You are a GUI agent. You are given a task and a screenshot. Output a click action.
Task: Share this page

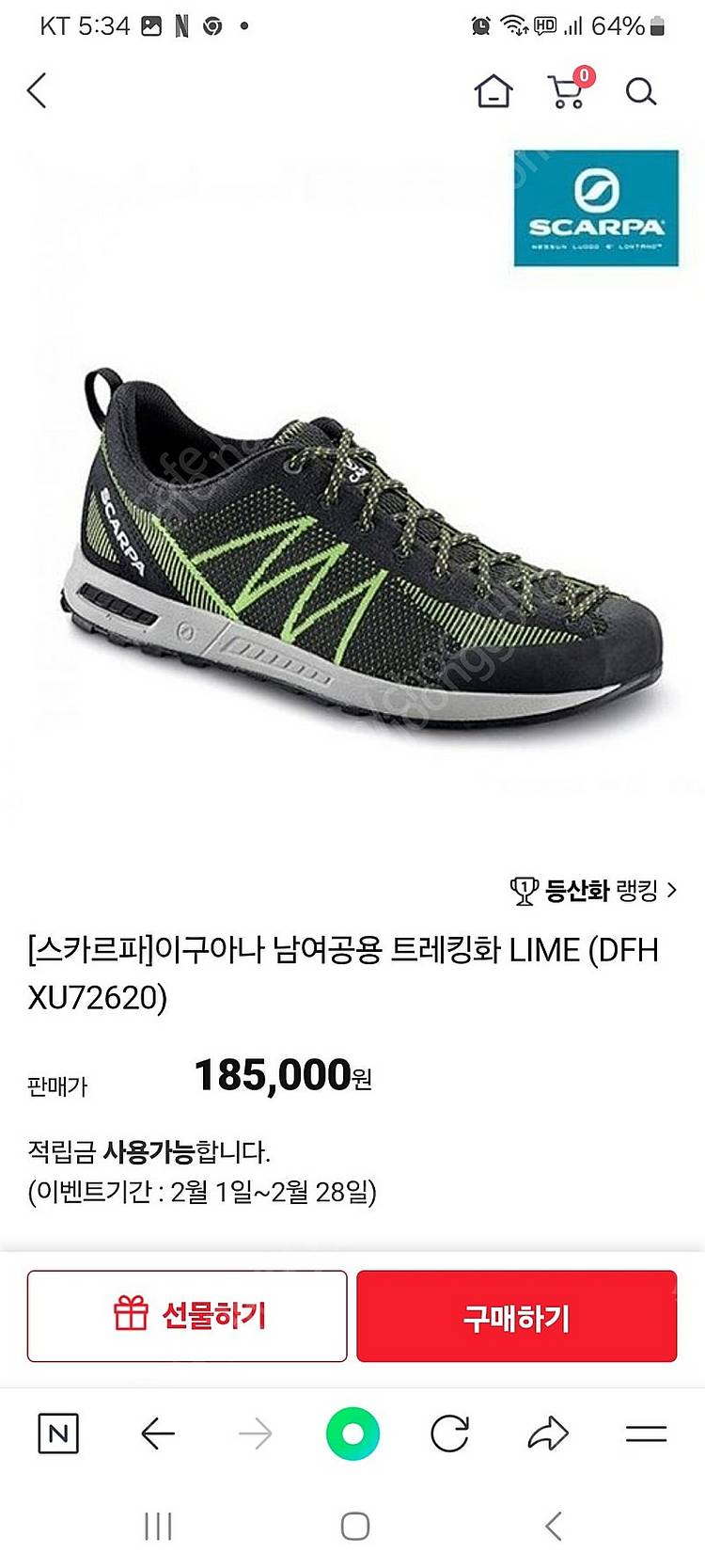coord(548,1433)
